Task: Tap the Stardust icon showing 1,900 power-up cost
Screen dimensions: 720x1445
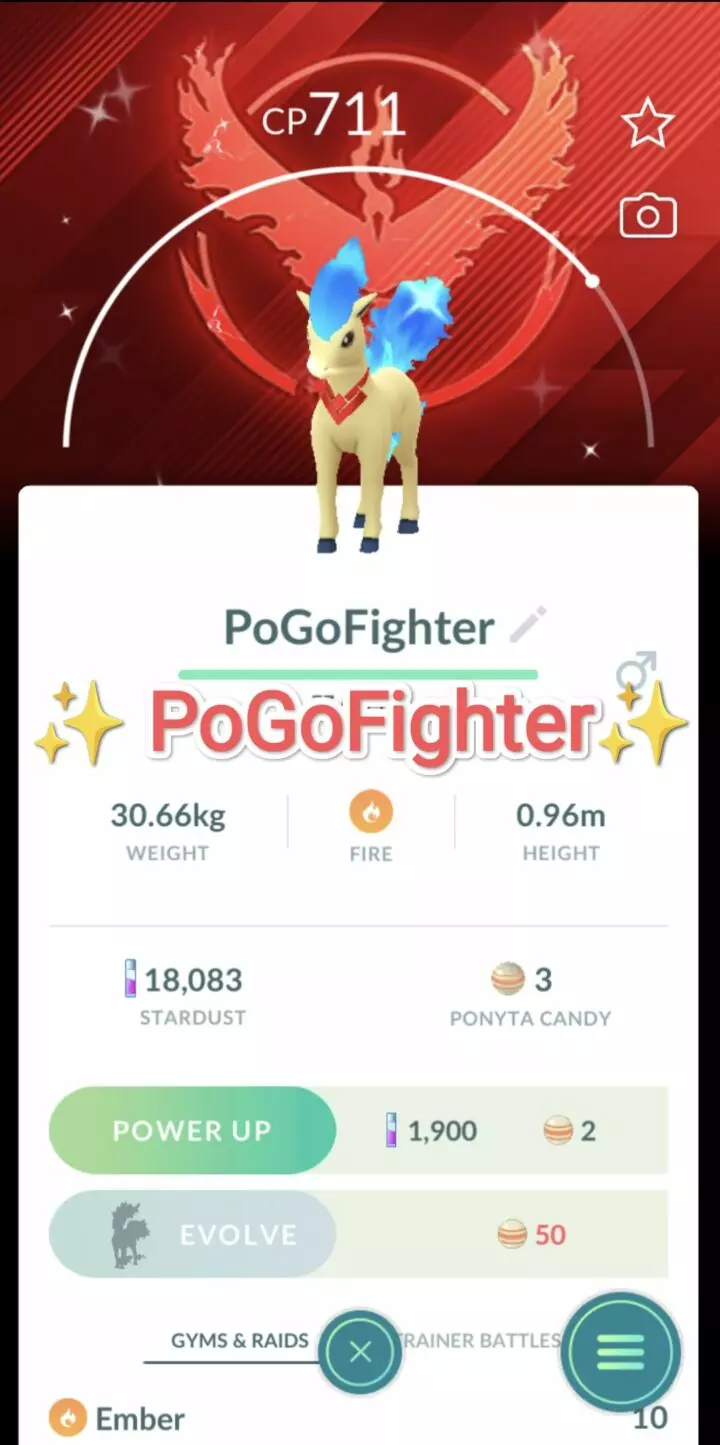Action: [x=390, y=1130]
